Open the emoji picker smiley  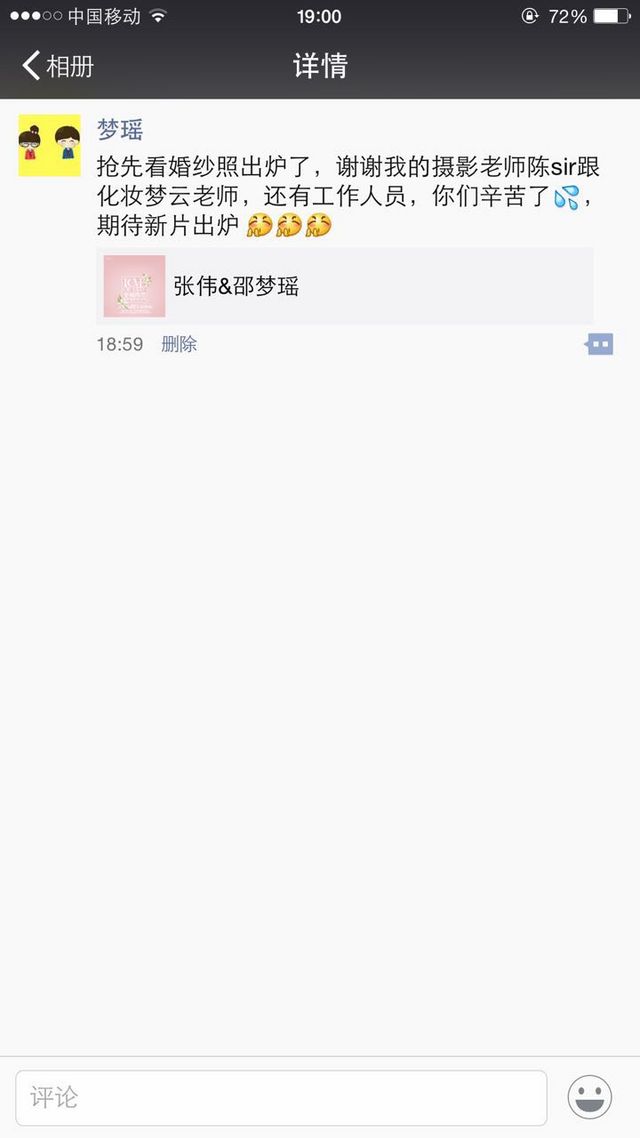coord(589,1097)
